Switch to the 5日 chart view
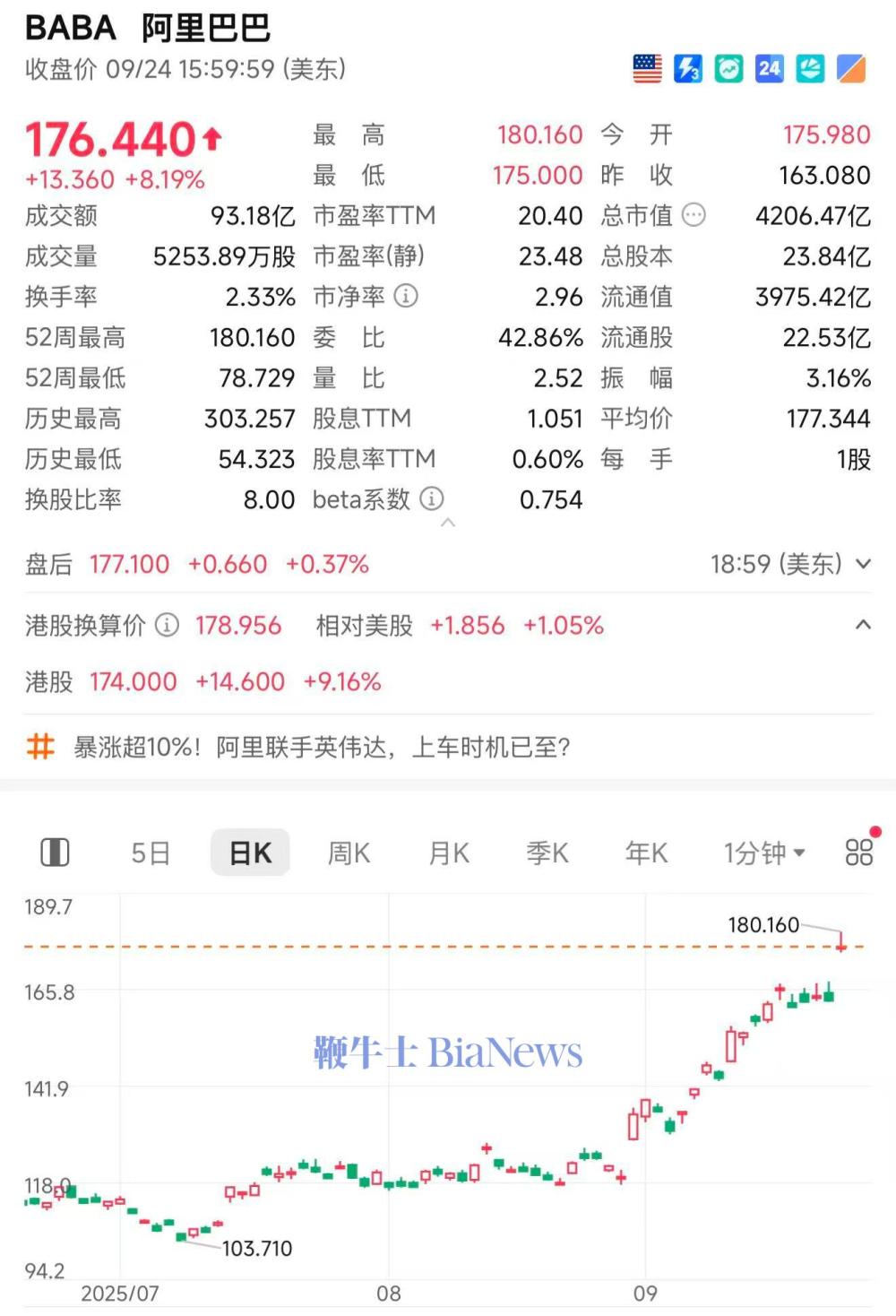Image resolution: width=896 pixels, height=1316 pixels. 151,853
